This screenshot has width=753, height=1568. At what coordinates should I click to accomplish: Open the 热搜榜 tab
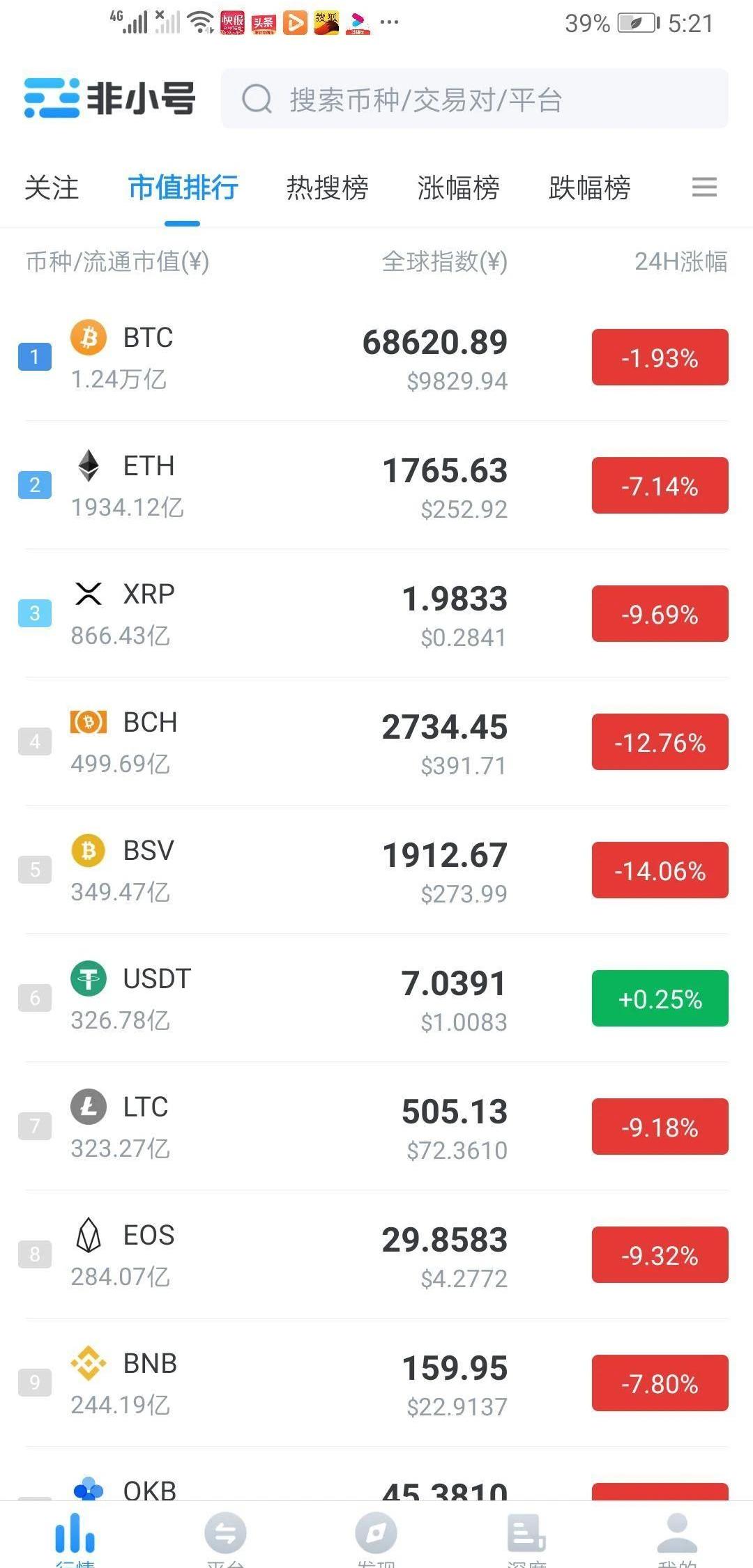(327, 188)
